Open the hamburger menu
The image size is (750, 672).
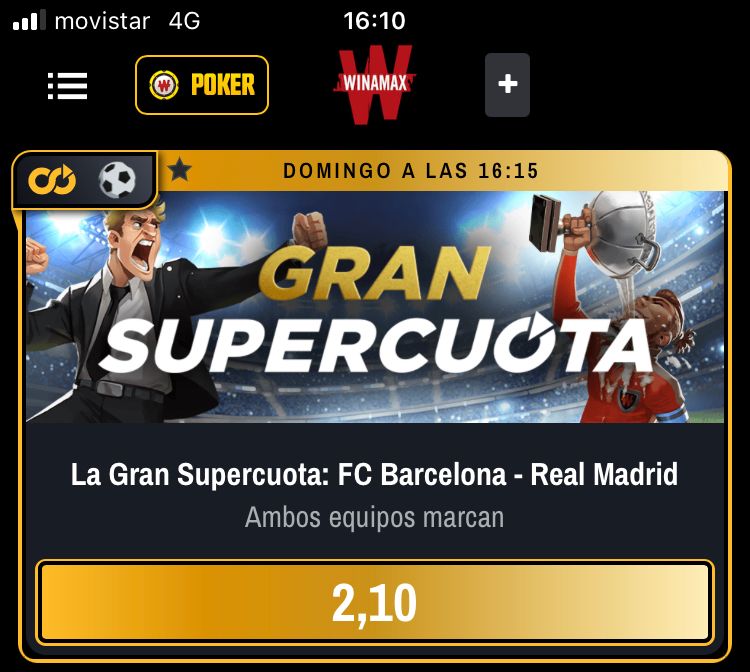(x=68, y=86)
